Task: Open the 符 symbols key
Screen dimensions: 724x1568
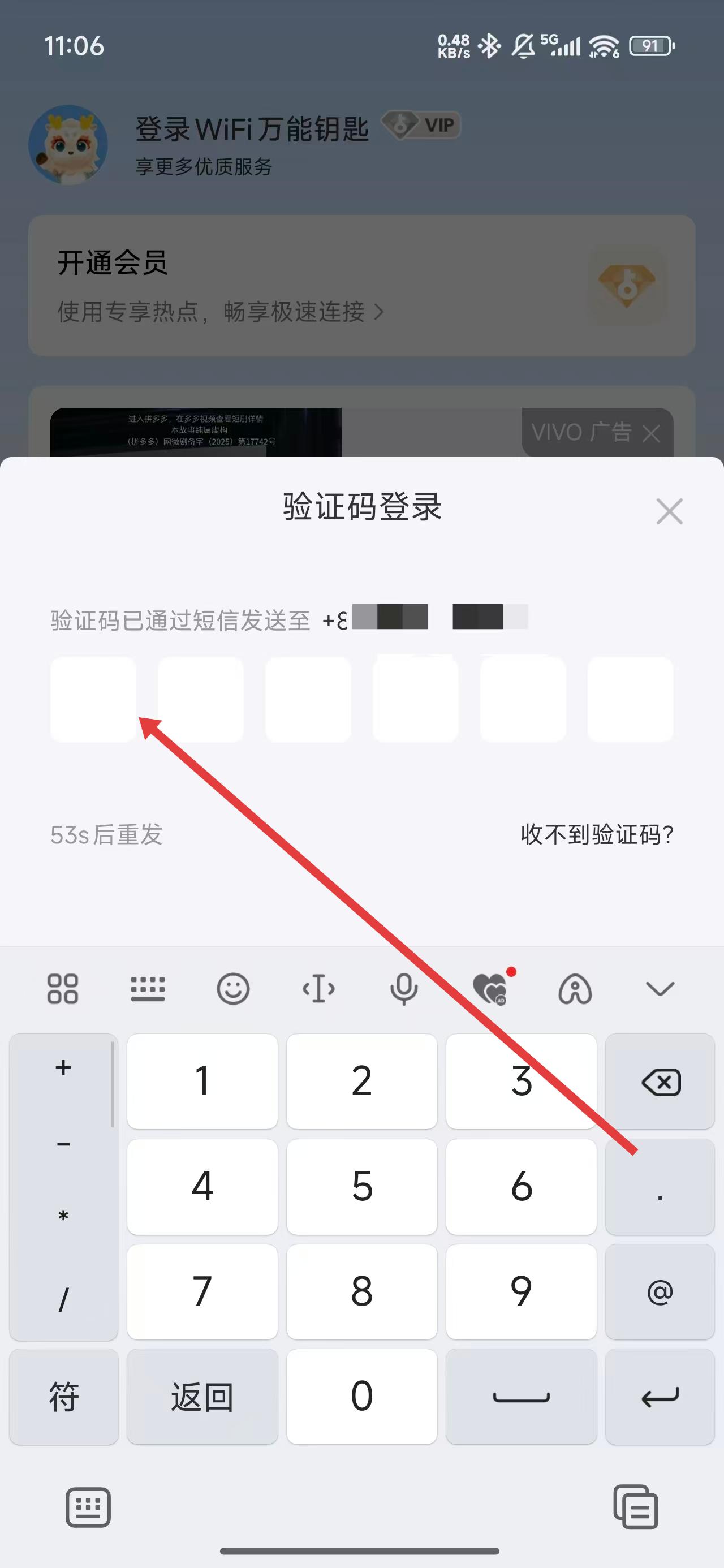Action: 63,1397
